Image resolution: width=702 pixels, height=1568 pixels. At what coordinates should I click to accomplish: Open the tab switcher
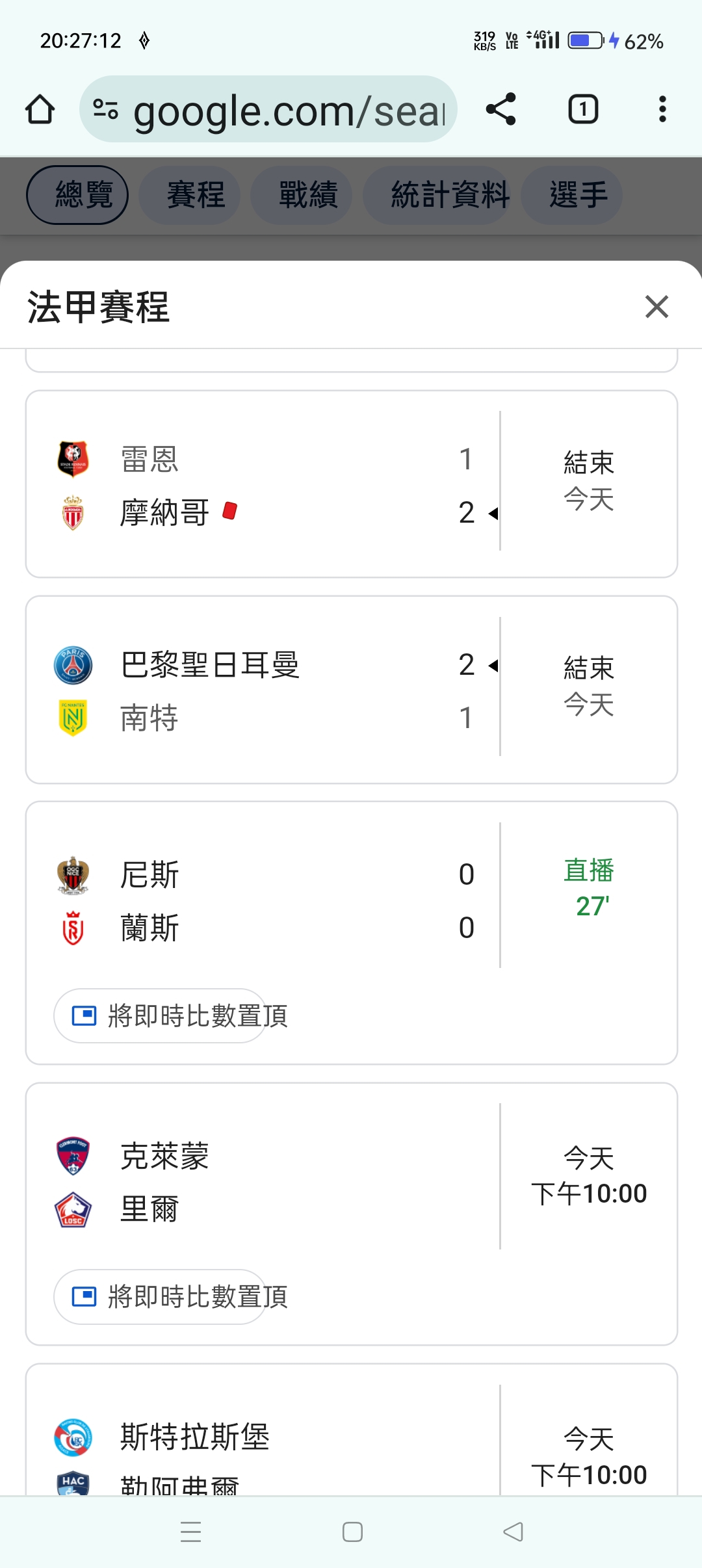(x=583, y=109)
